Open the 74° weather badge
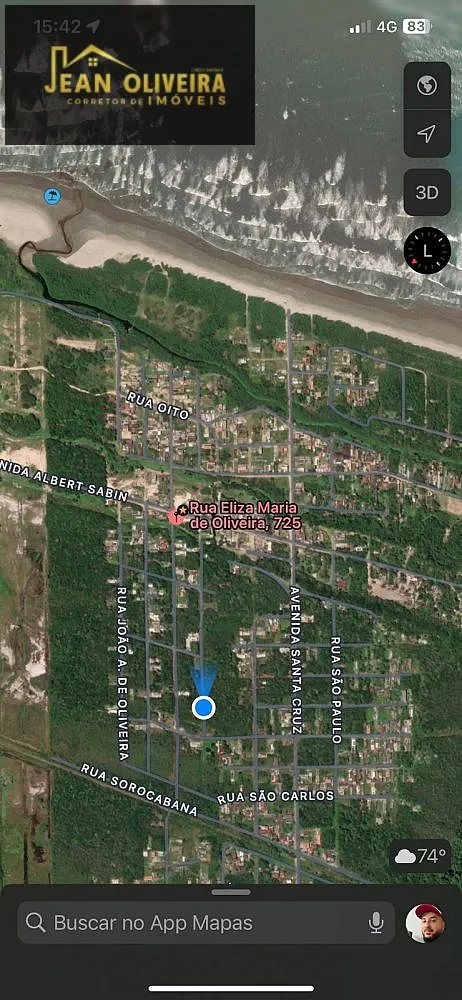 tap(421, 856)
